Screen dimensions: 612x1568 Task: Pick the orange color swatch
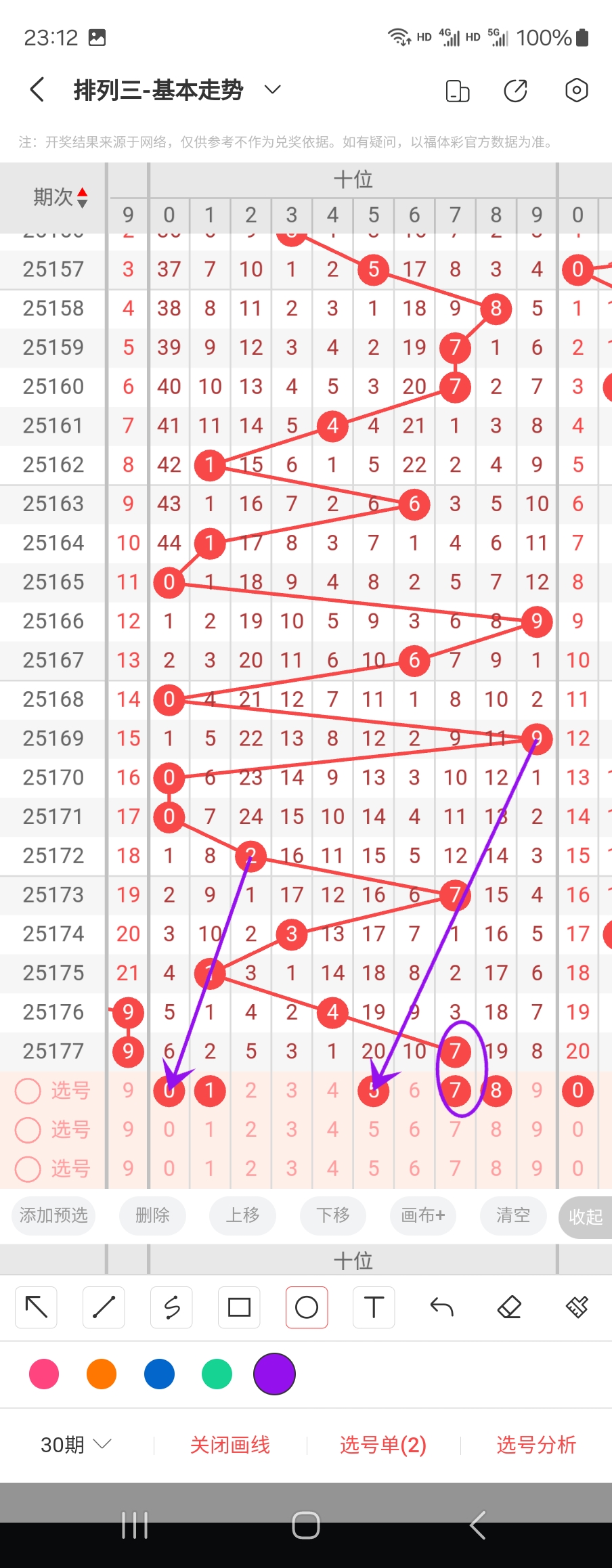[102, 1374]
